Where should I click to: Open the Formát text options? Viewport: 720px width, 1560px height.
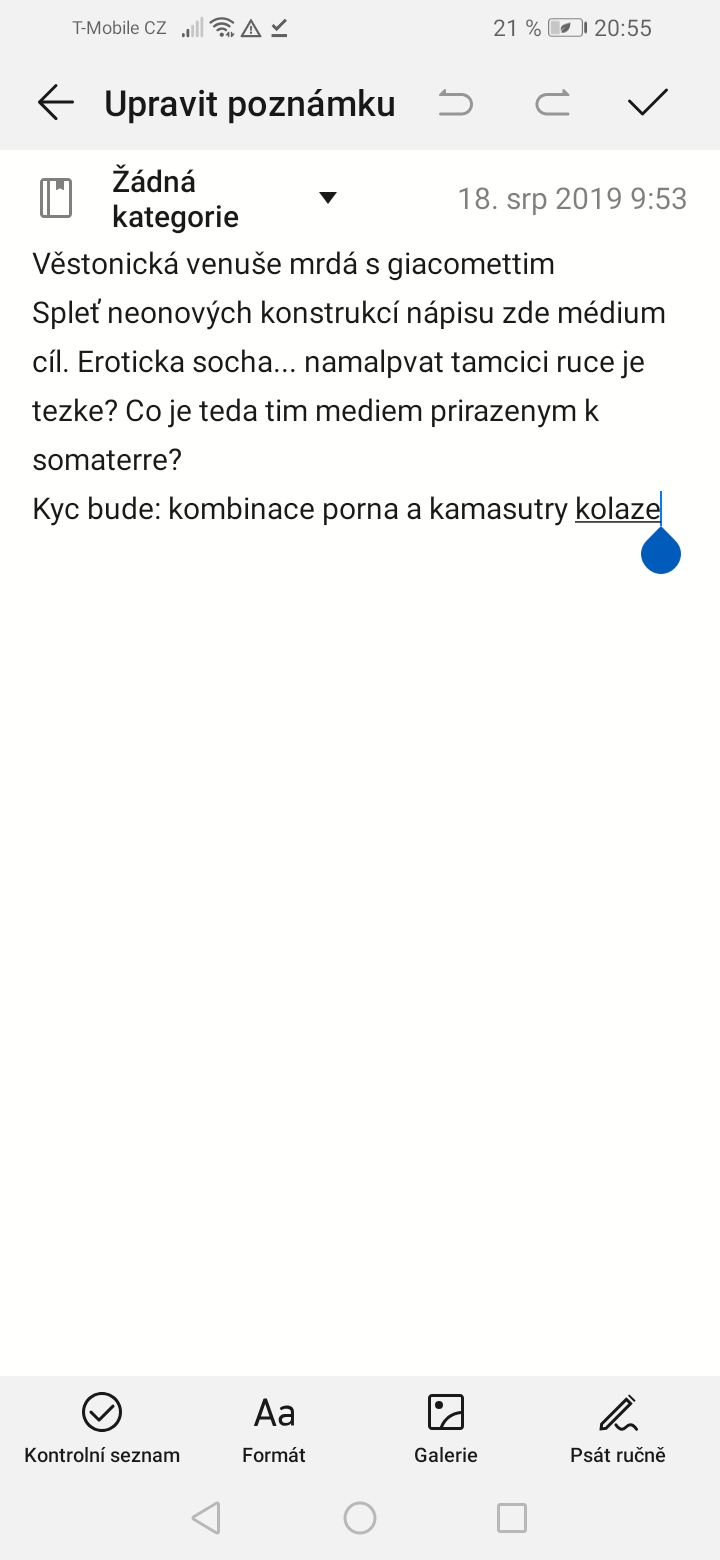[x=274, y=1428]
